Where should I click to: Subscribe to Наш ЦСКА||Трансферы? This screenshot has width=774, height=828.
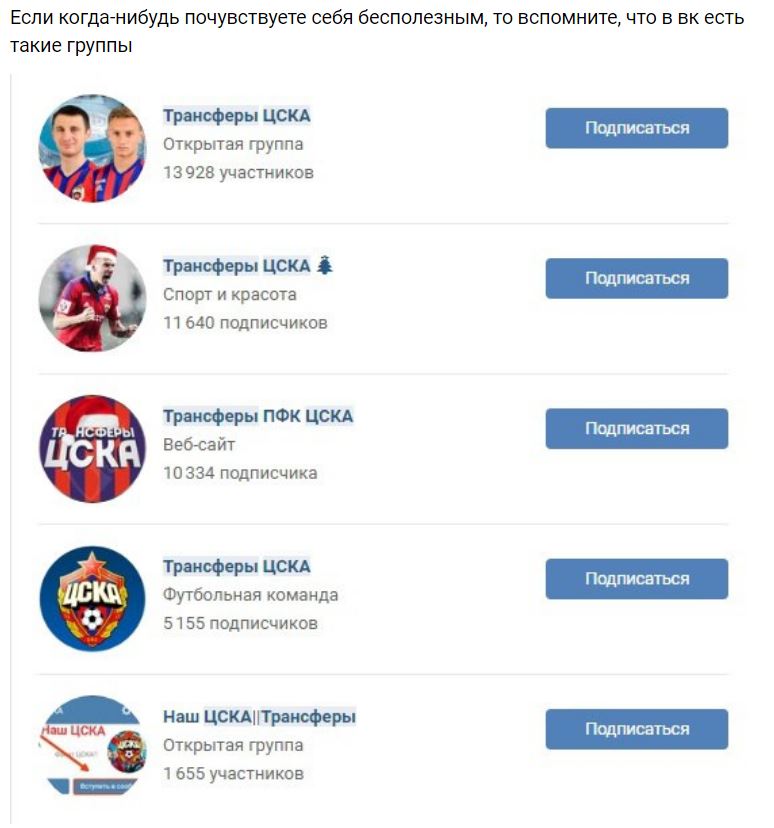[x=636, y=729]
